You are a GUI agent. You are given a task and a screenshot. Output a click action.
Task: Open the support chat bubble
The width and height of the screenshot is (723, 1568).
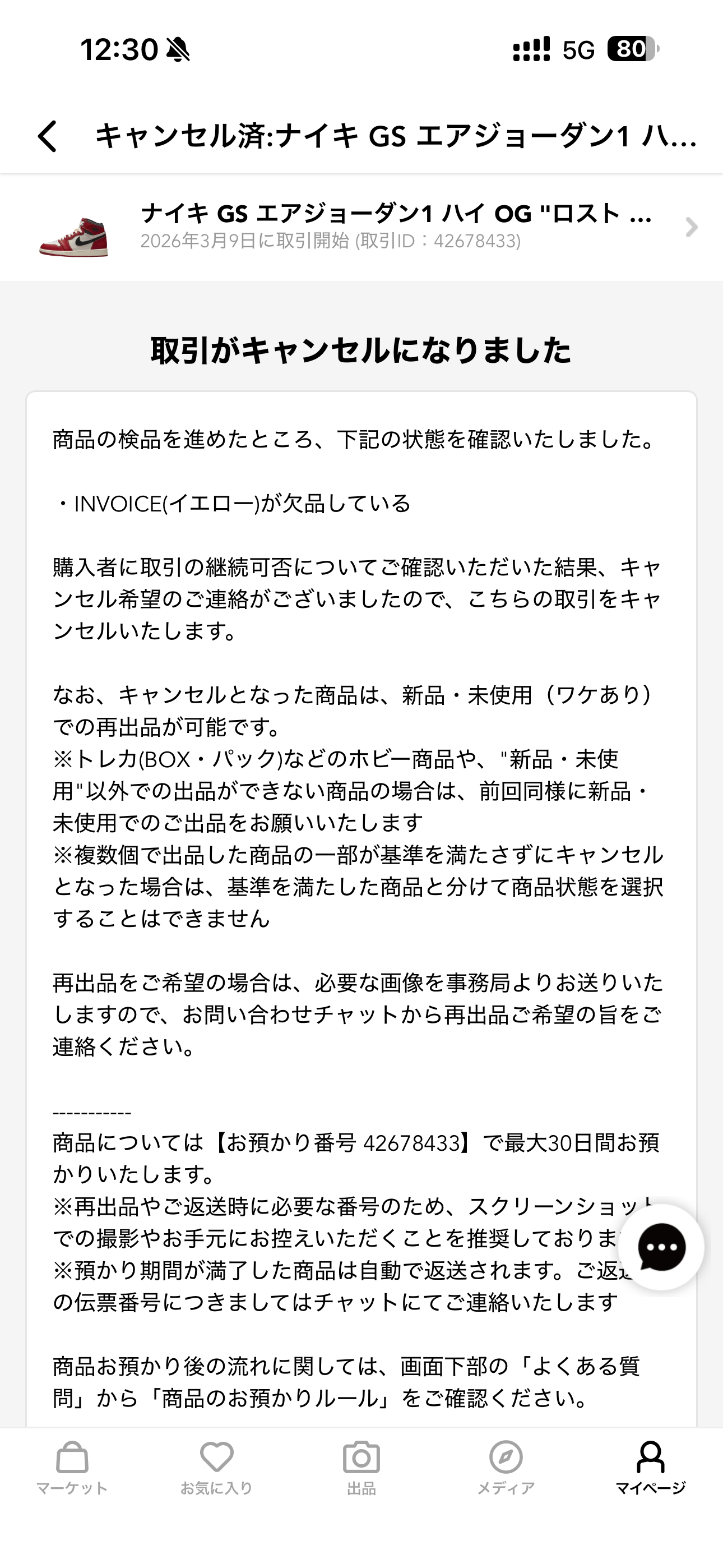(x=661, y=1247)
